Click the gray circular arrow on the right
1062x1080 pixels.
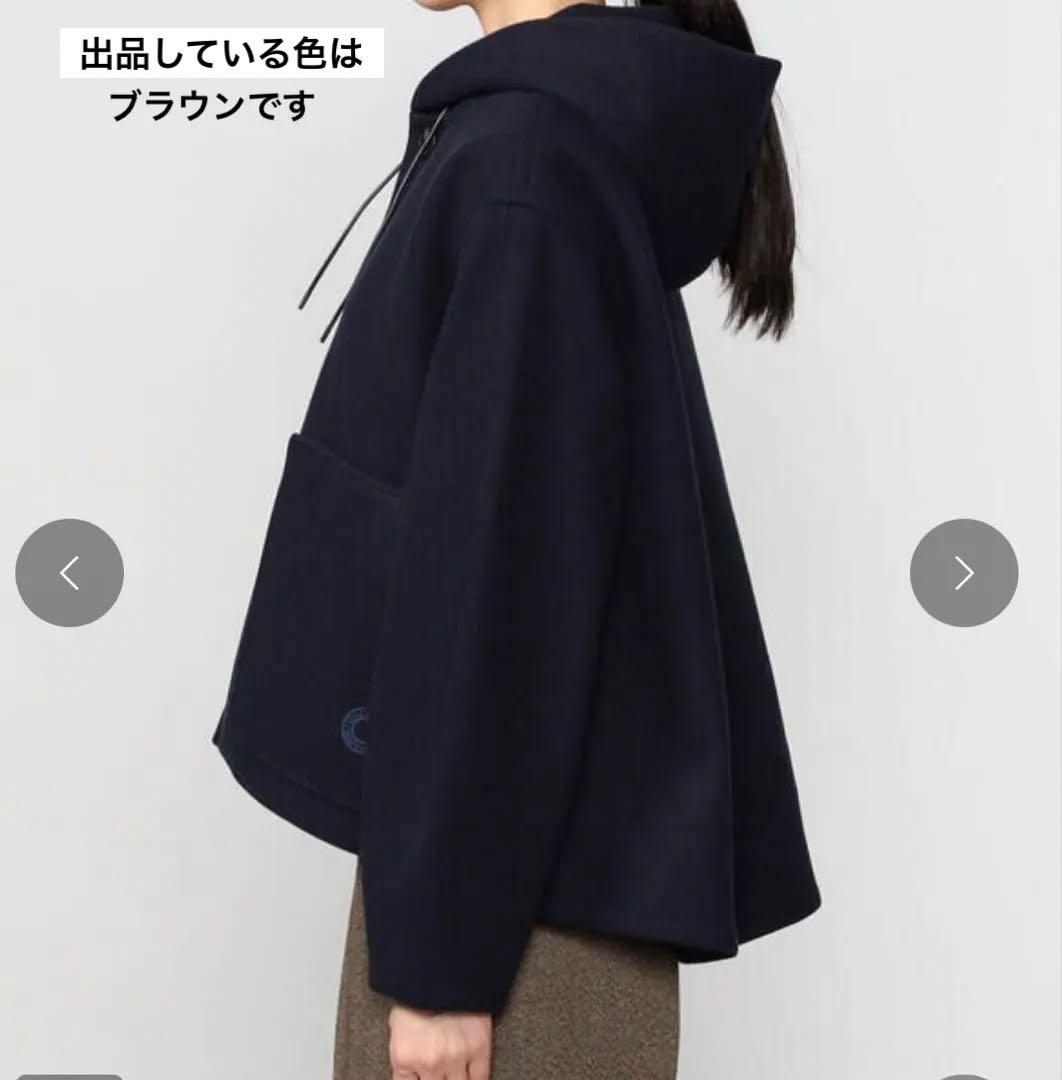pos(961,570)
